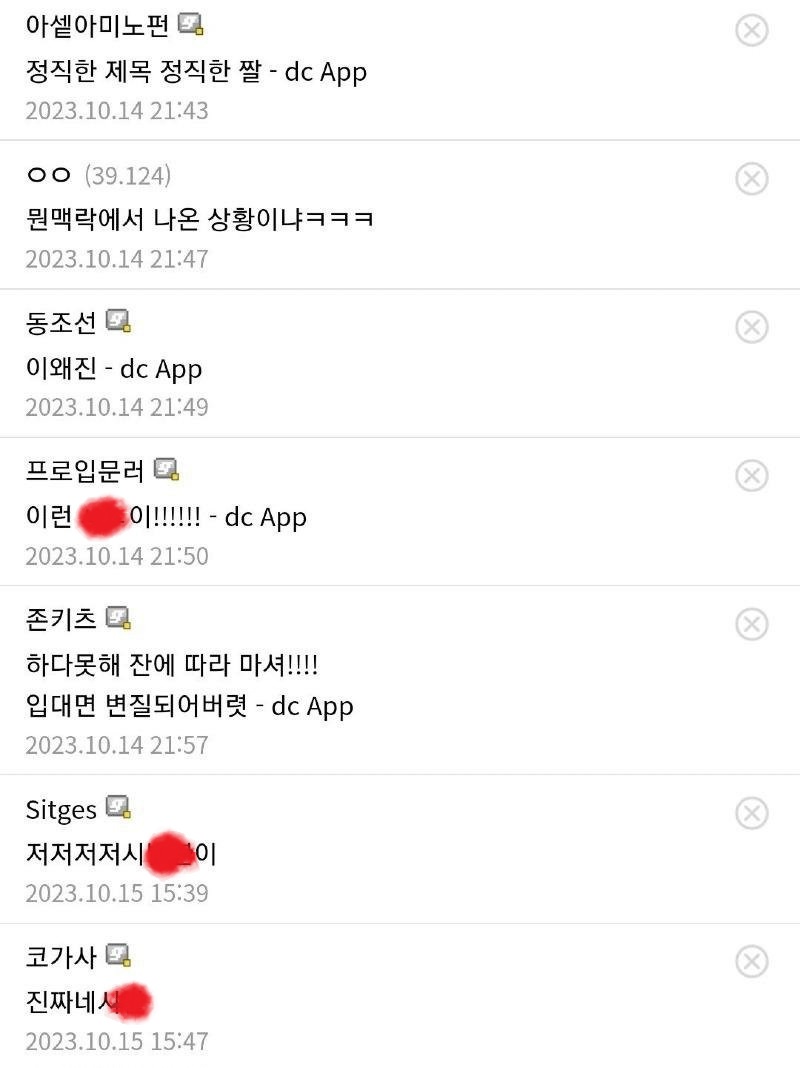Remove 코가사's comment

click(x=751, y=961)
